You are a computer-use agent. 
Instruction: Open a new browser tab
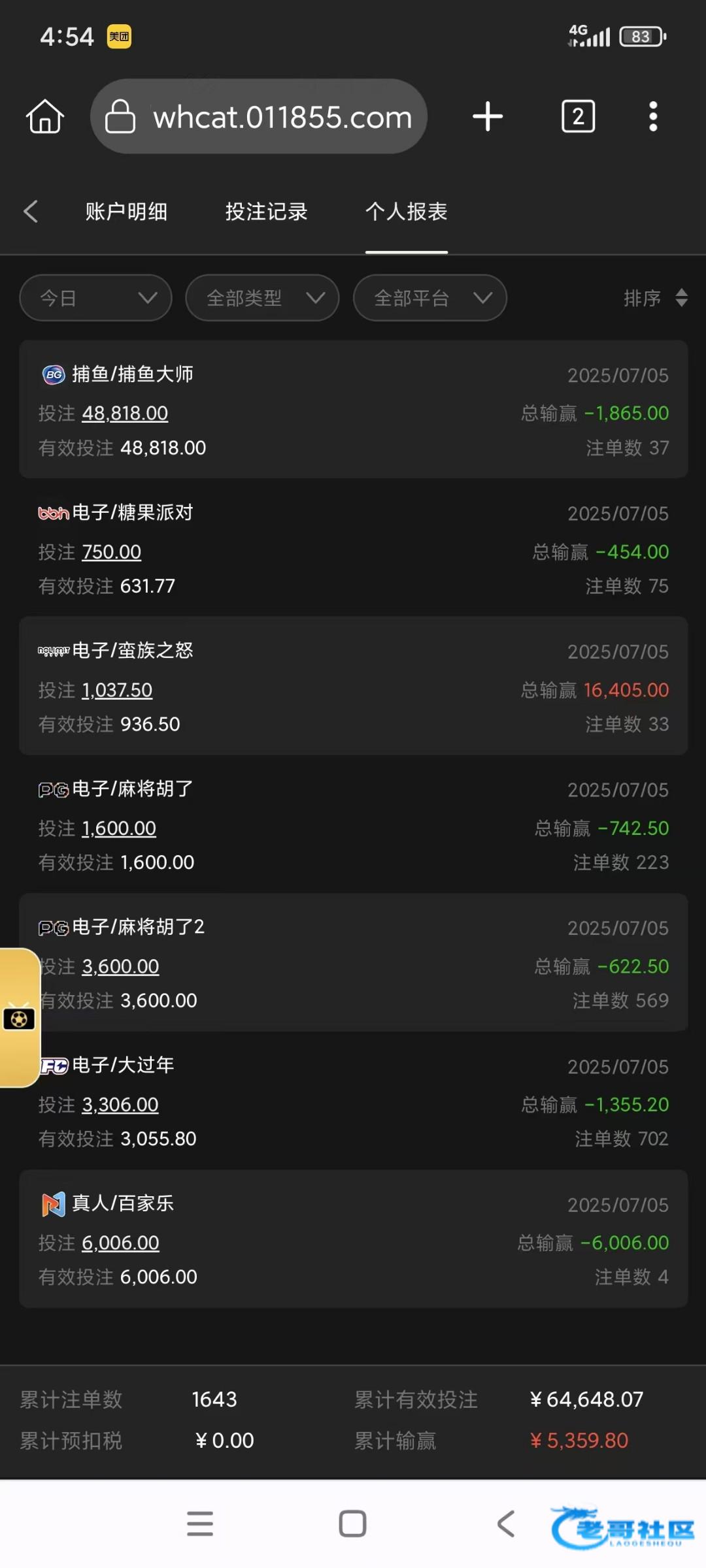pos(488,117)
